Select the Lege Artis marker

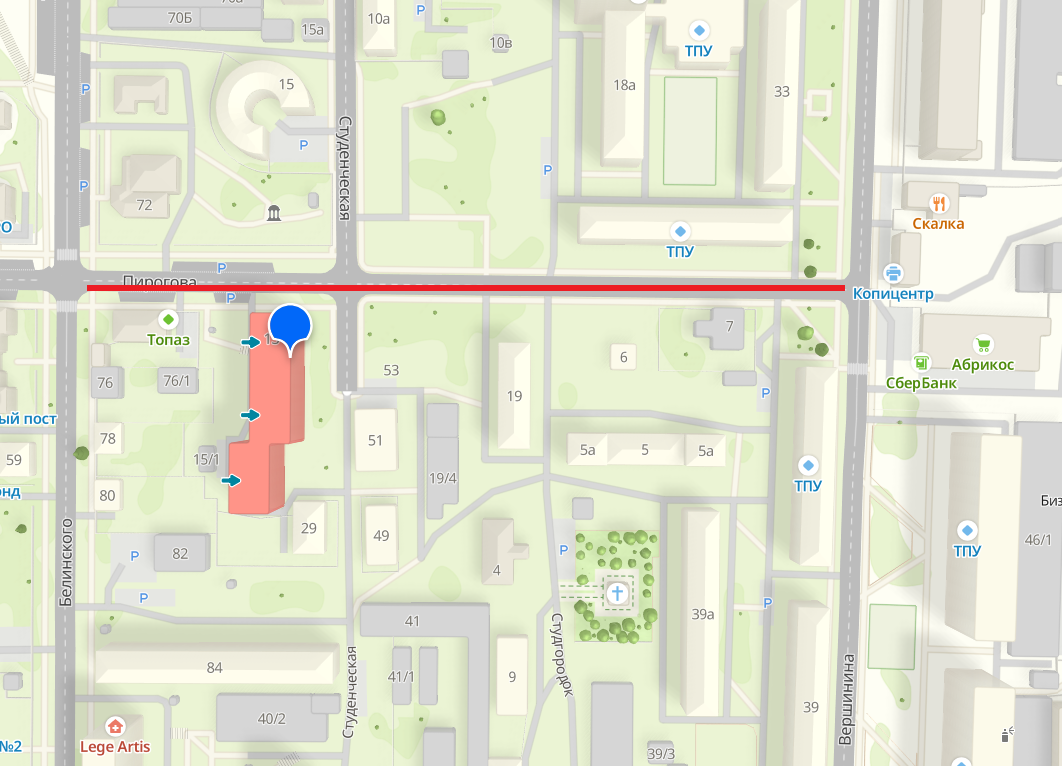coord(115,726)
